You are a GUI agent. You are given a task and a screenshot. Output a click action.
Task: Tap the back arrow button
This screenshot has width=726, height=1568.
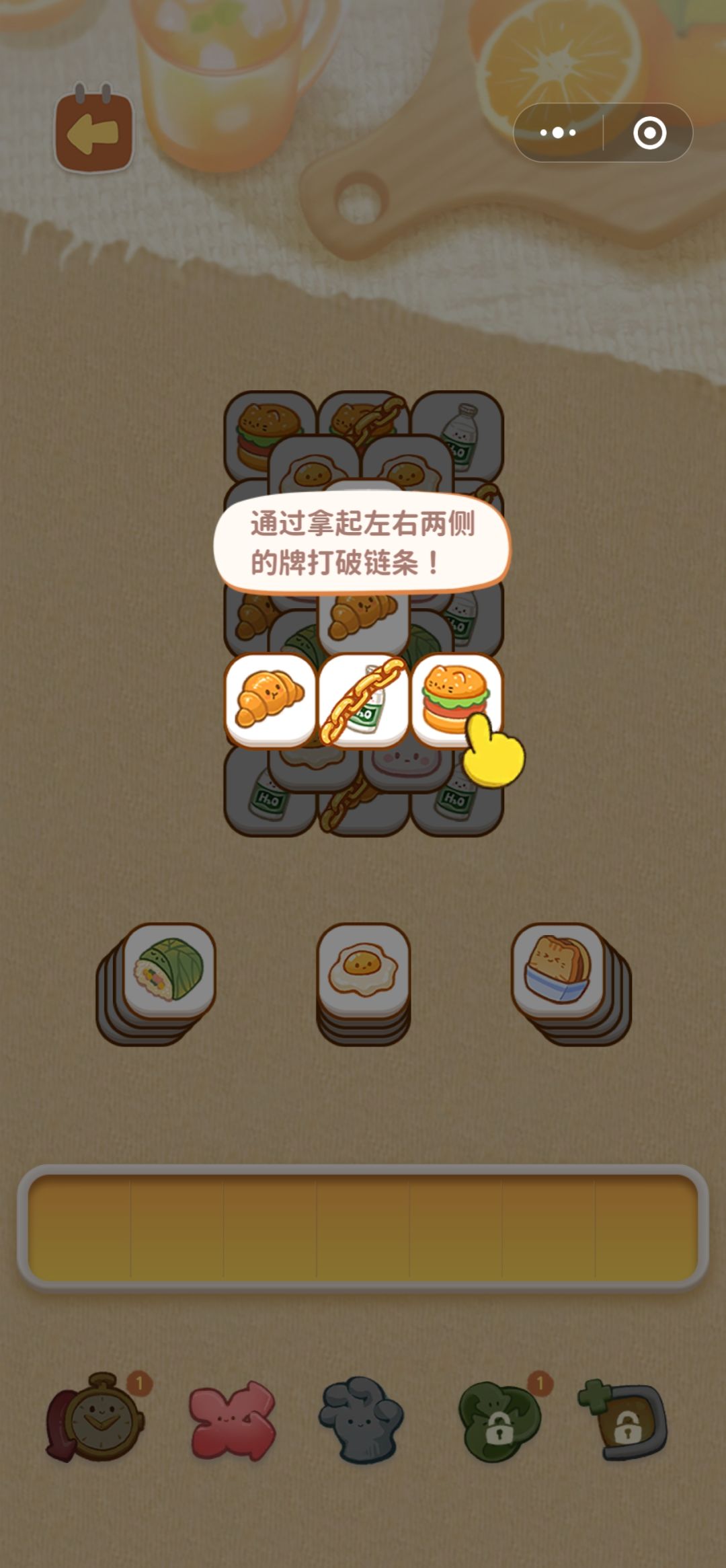[x=93, y=131]
